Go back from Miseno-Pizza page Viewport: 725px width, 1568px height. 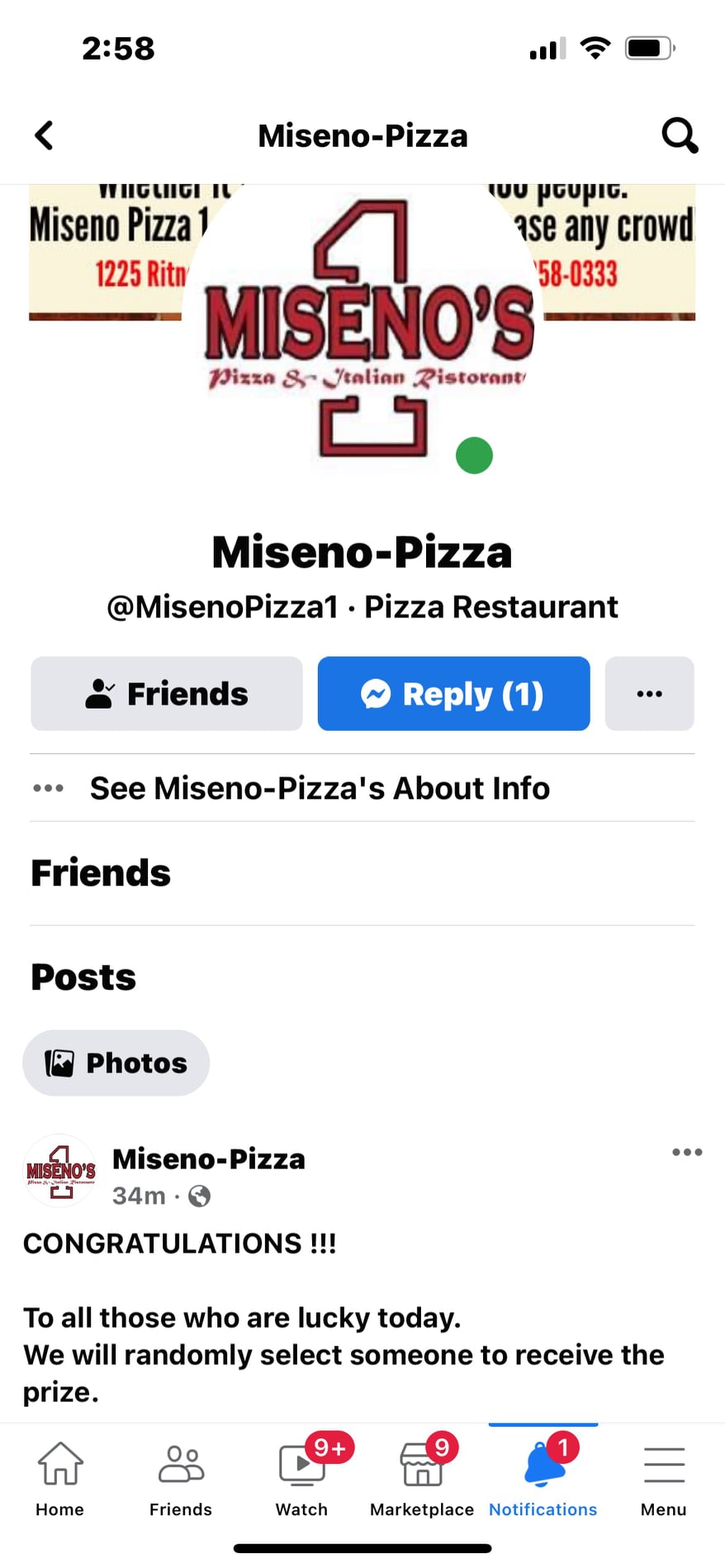(45, 135)
